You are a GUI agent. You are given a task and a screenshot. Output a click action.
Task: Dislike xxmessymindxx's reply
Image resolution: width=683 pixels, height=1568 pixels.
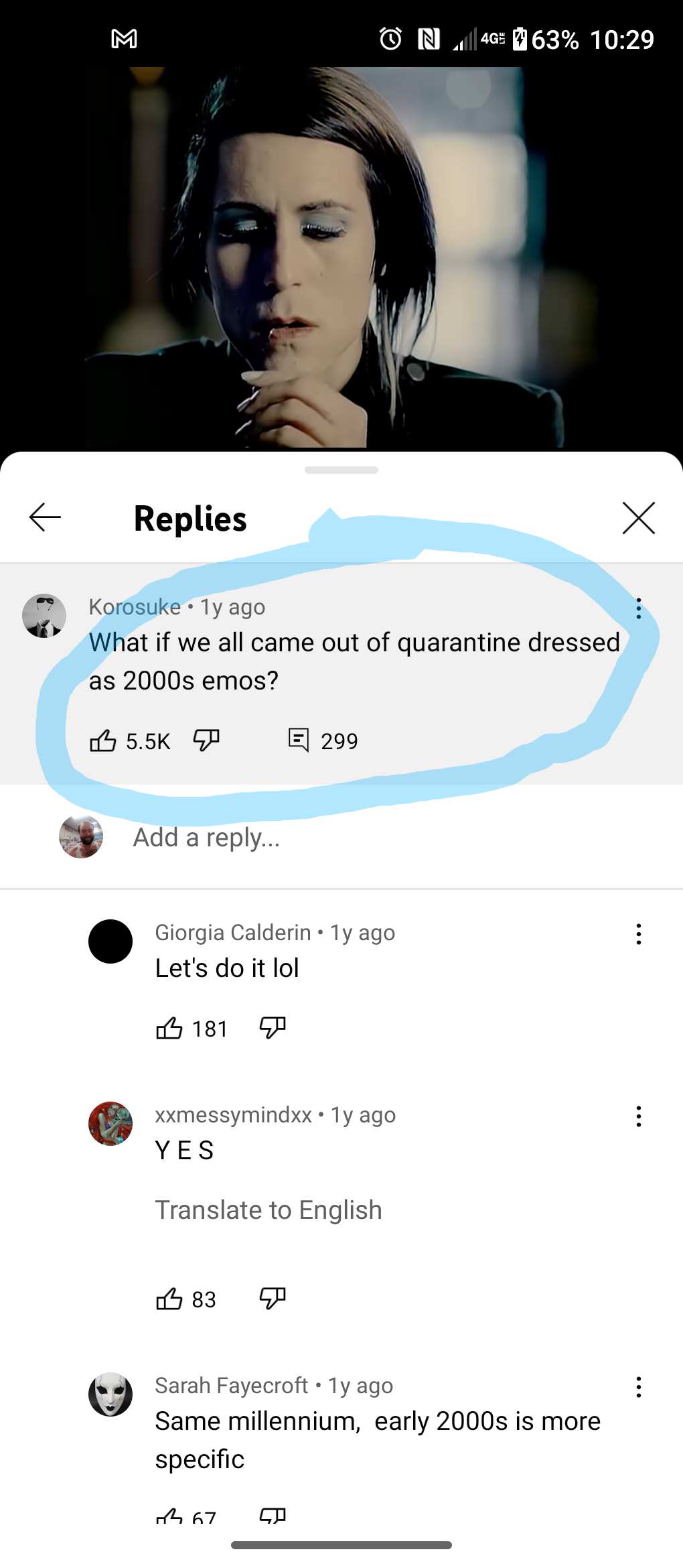coord(273,1299)
